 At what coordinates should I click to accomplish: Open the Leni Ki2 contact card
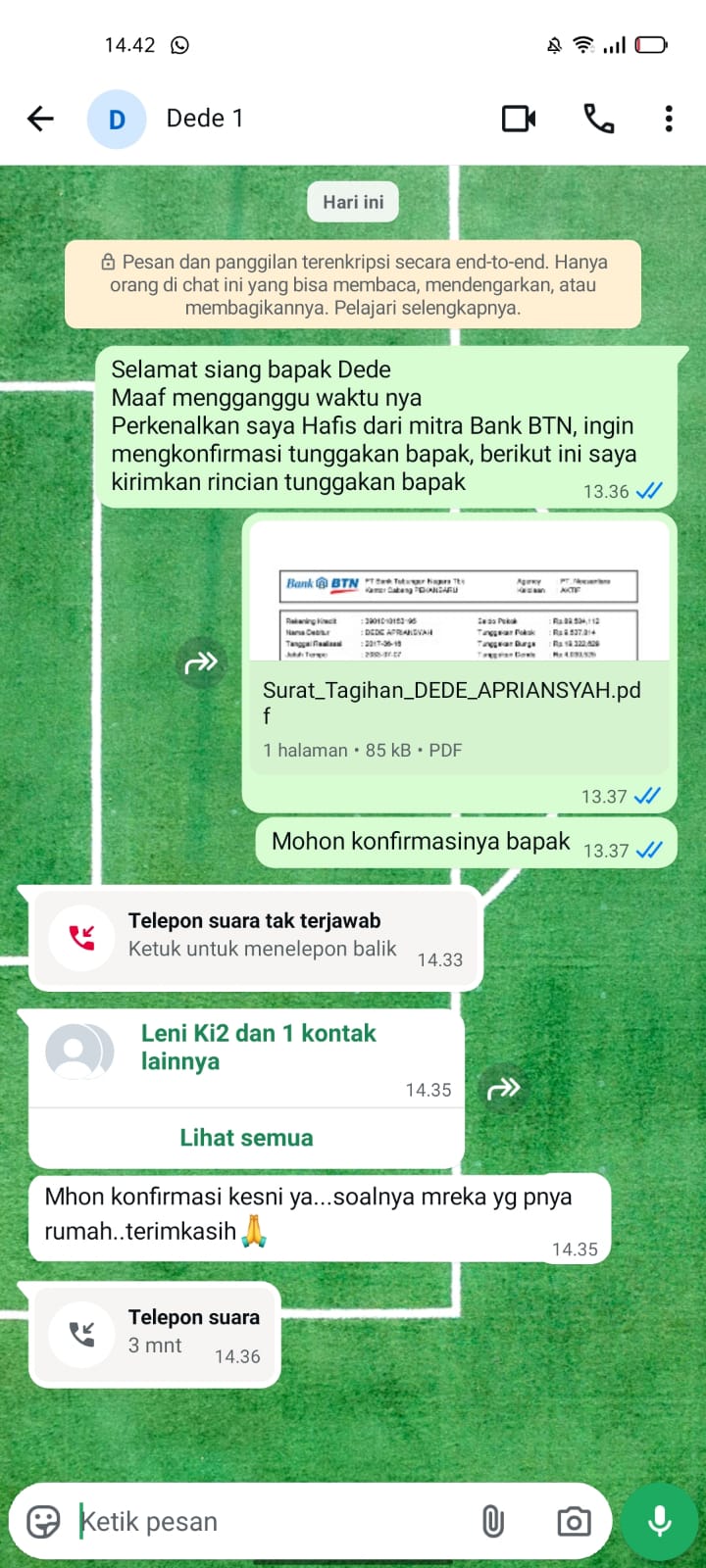click(245, 1049)
